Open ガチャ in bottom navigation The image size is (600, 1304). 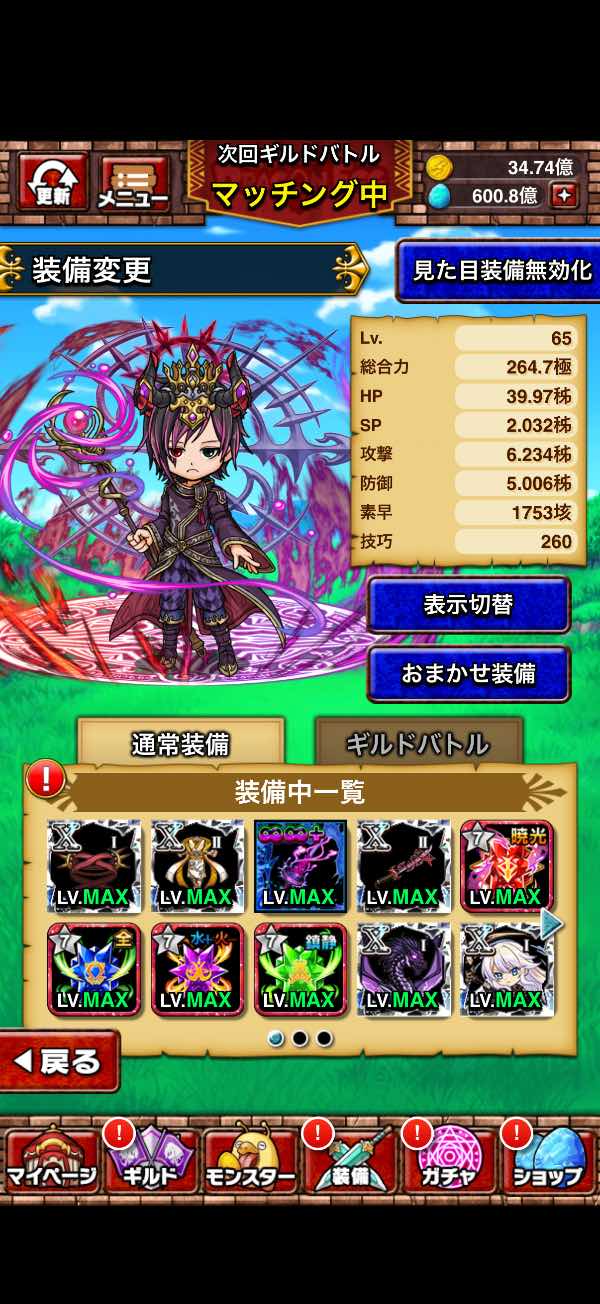[x=448, y=1161]
